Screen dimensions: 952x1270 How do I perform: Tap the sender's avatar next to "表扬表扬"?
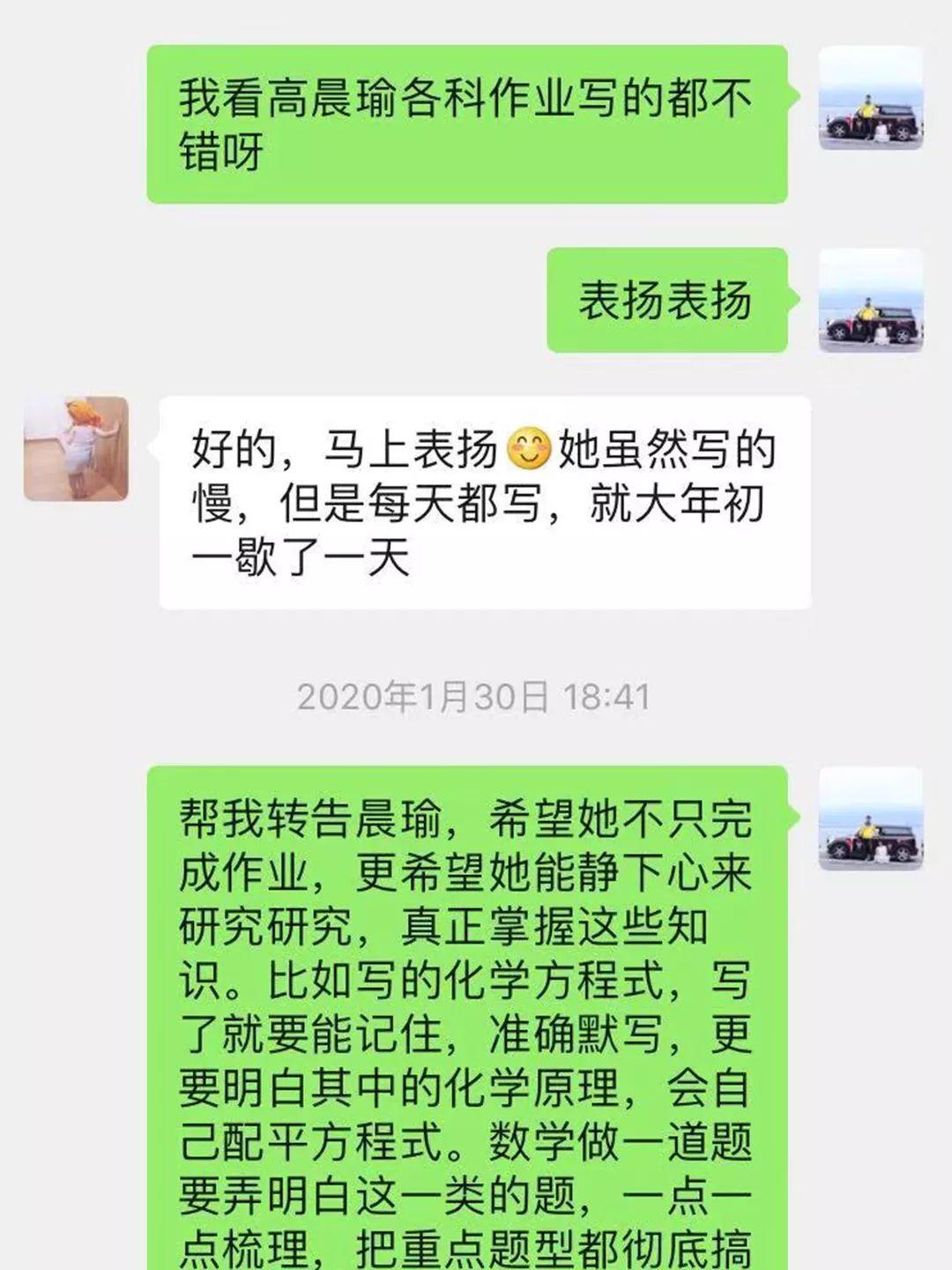pos(871,300)
